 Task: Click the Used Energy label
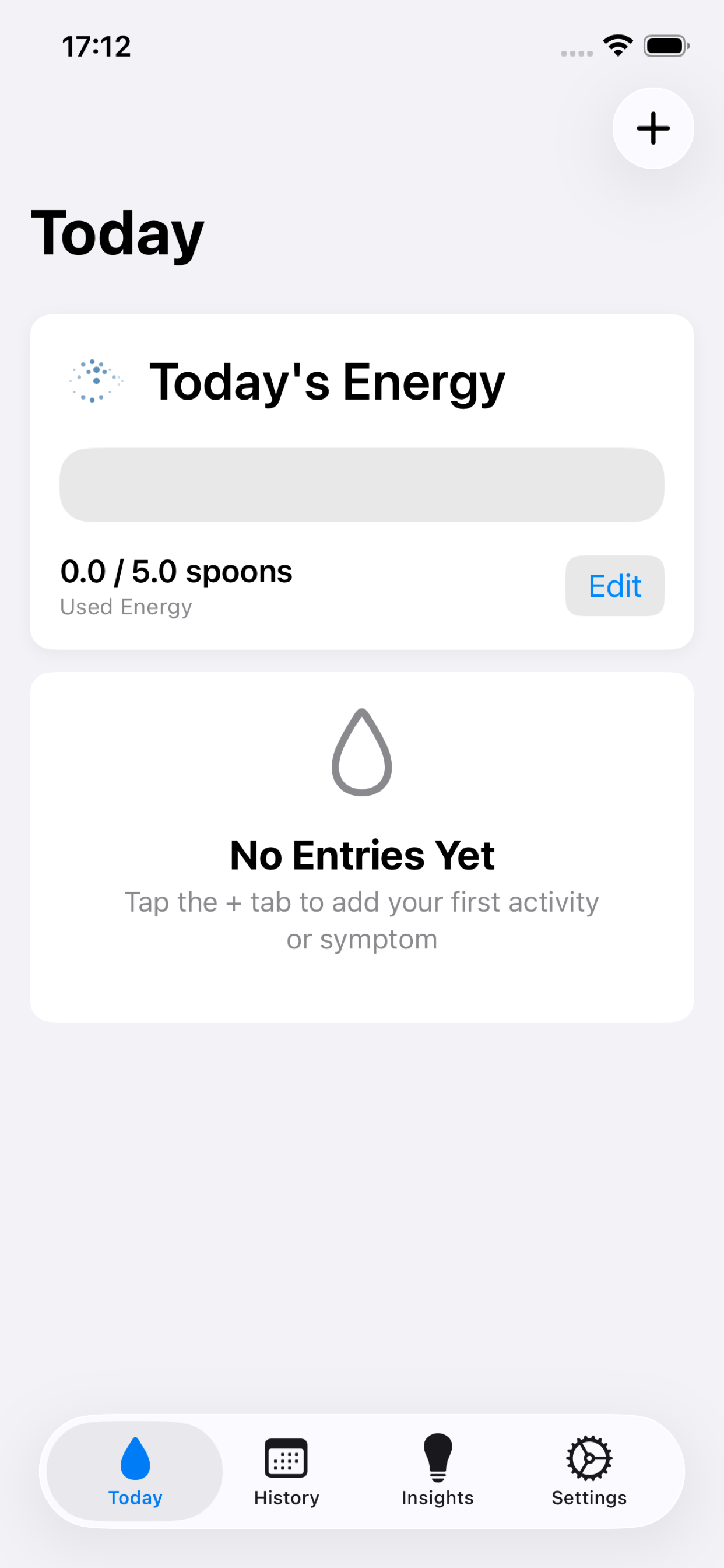[126, 606]
